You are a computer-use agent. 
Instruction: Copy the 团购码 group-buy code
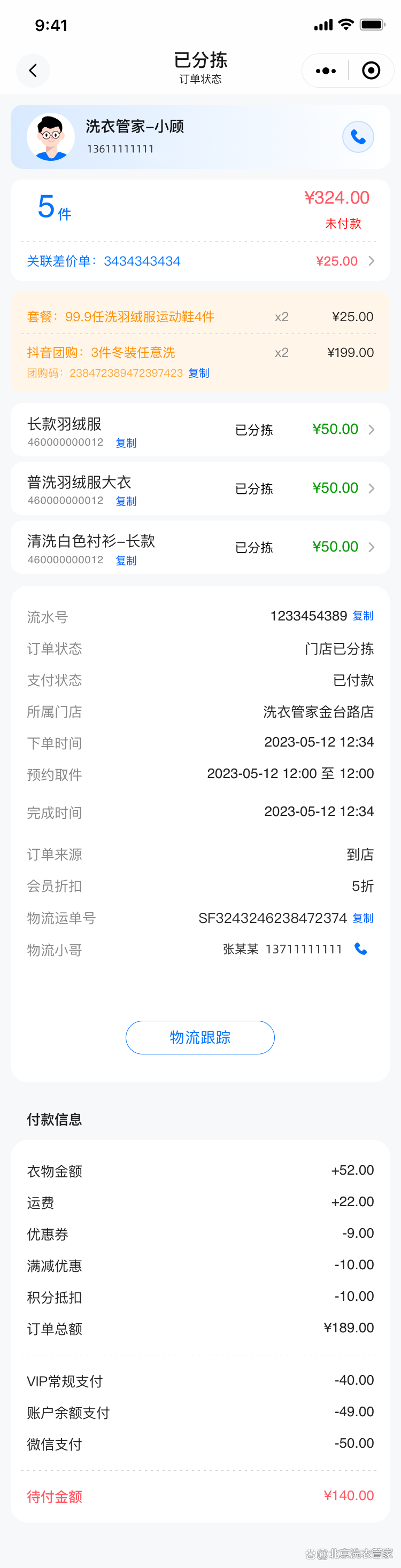[x=199, y=373]
